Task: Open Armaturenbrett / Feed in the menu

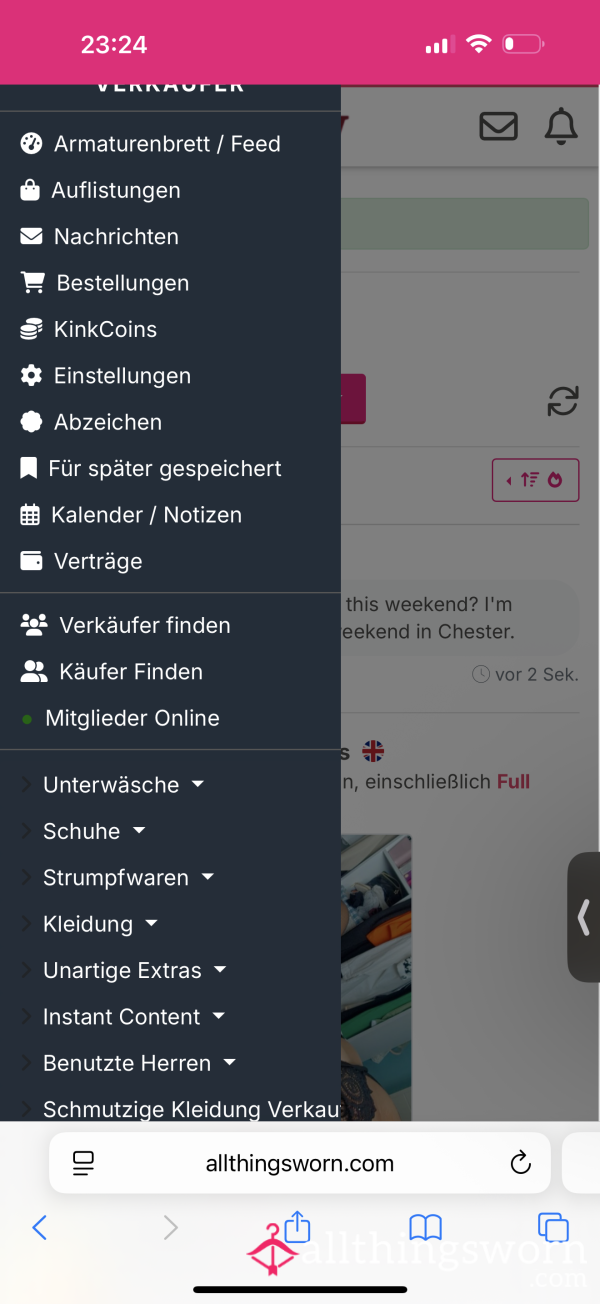Action: click(x=150, y=144)
